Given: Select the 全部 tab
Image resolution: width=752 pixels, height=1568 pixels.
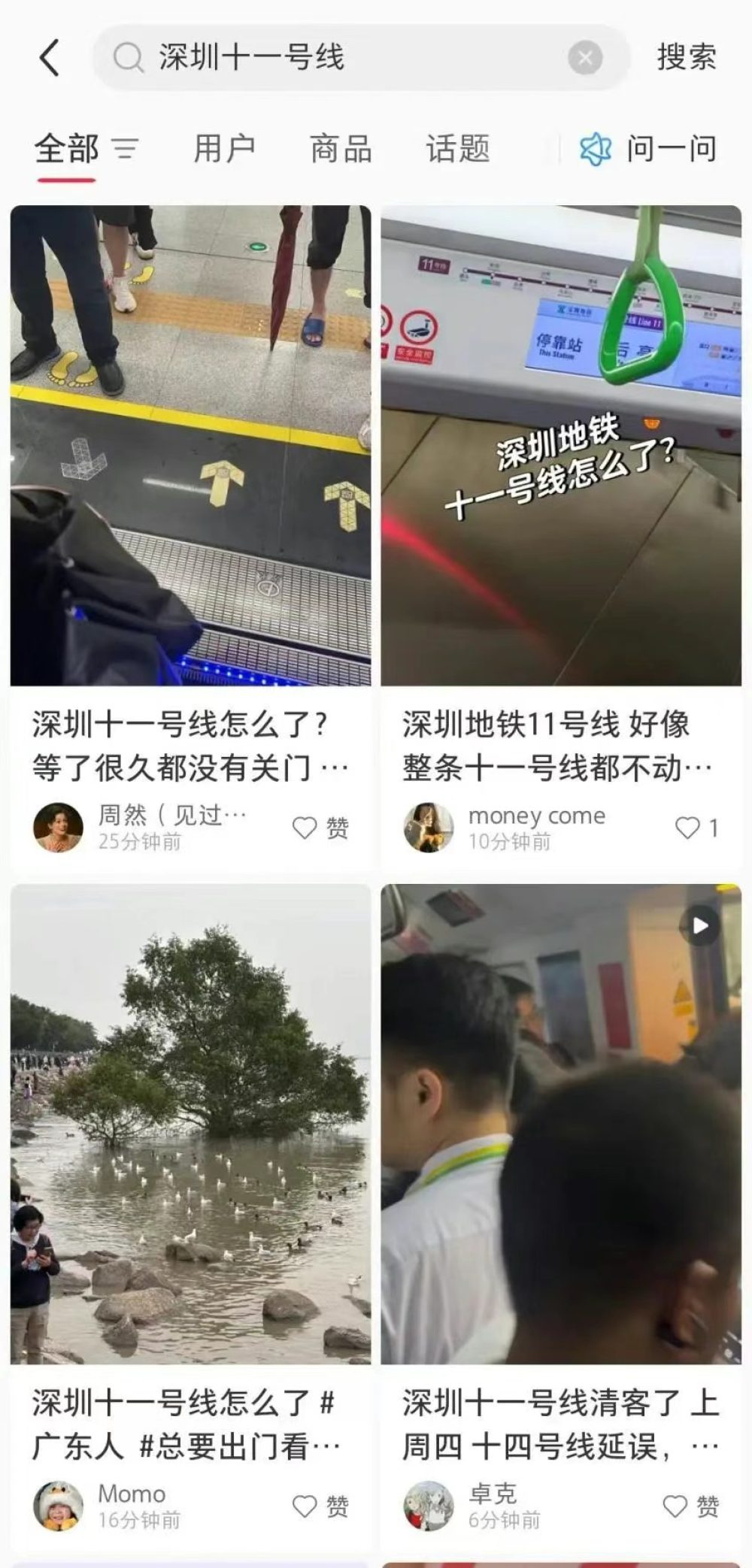Looking at the screenshot, I should (66, 149).
